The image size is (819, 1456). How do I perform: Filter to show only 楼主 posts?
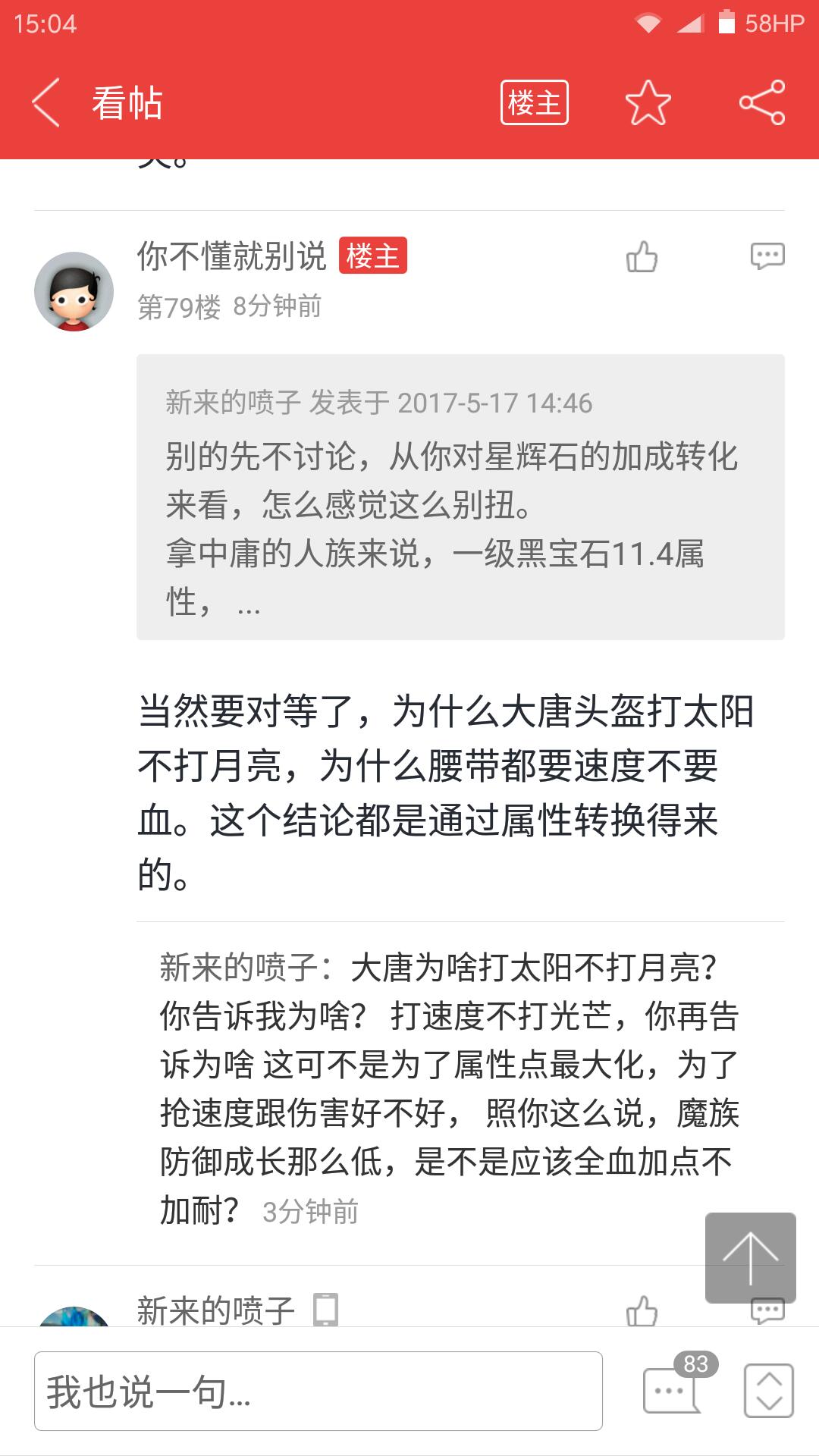pyautogui.click(x=534, y=102)
